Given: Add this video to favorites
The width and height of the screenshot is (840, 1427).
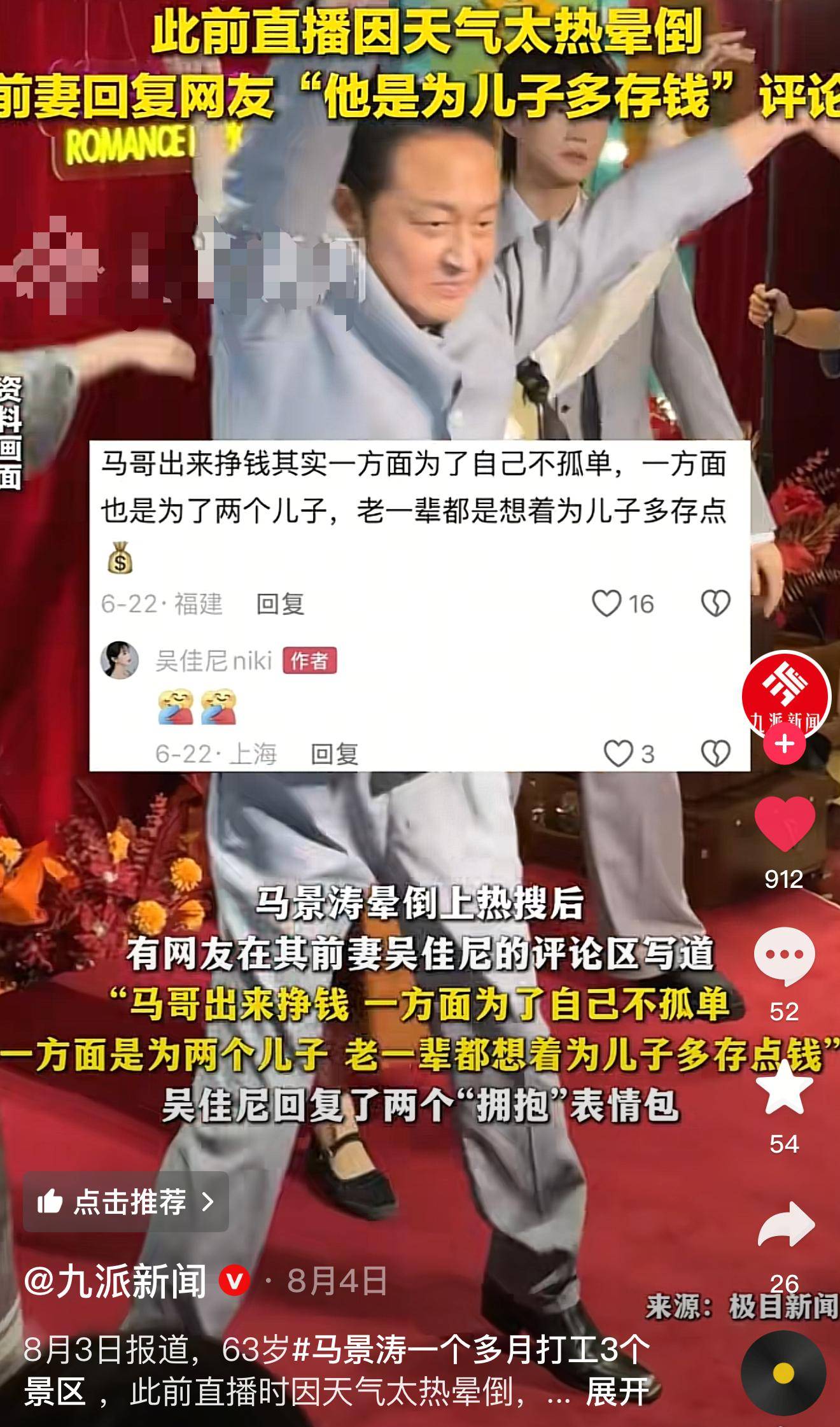Looking at the screenshot, I should coord(784,1089).
